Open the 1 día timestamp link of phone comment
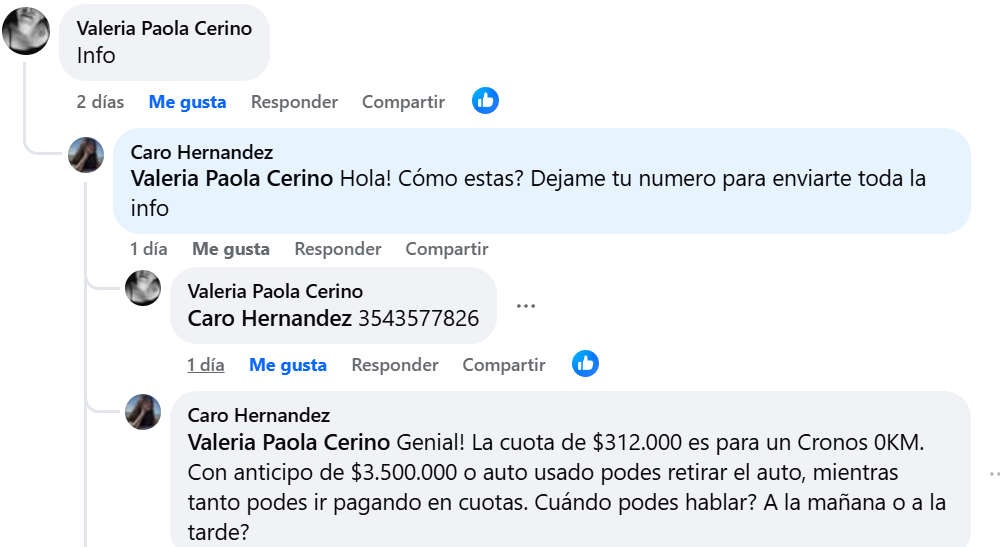The width and height of the screenshot is (1000, 547). (x=205, y=365)
